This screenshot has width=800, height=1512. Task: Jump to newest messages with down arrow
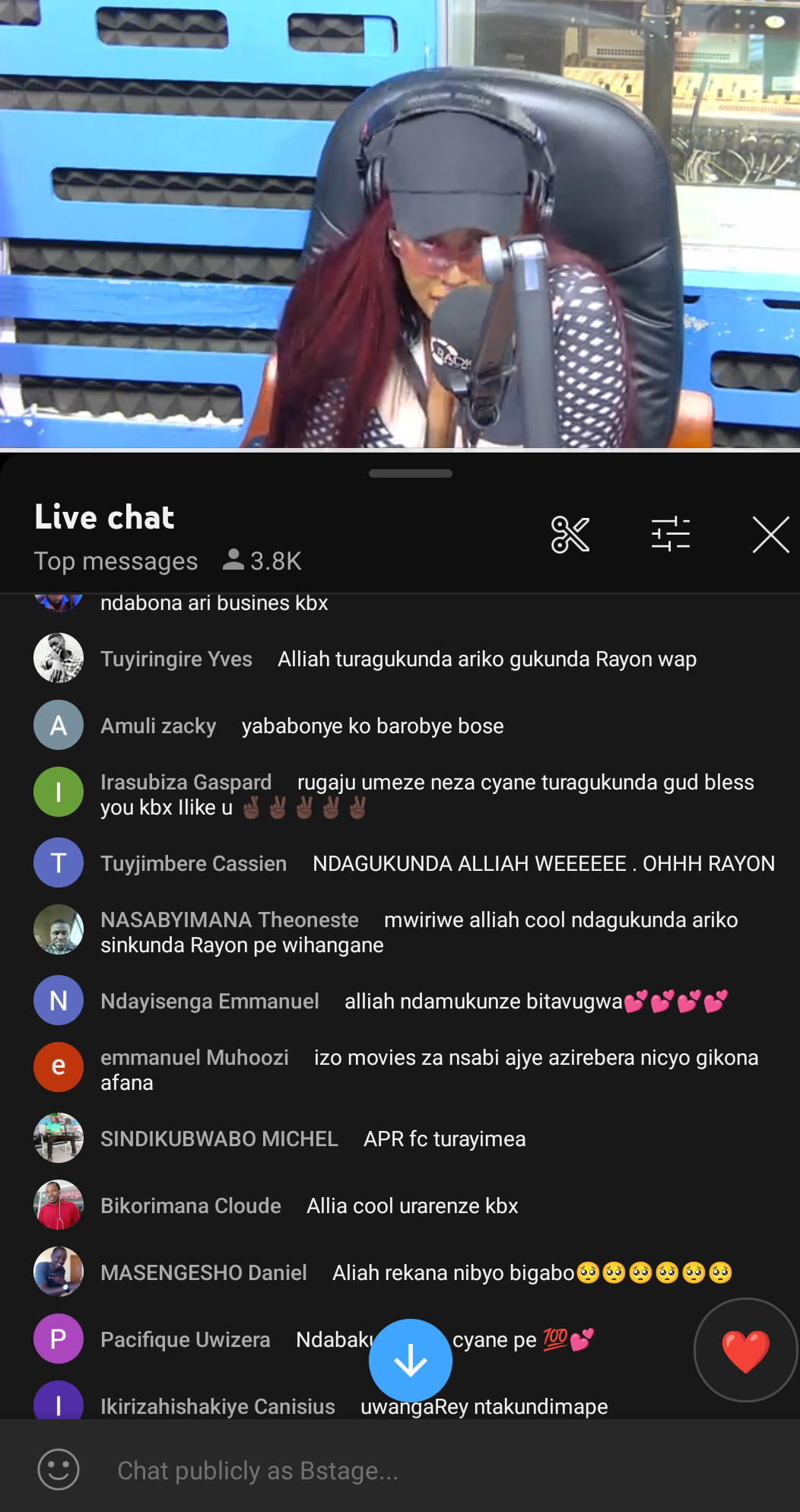pos(411,1360)
